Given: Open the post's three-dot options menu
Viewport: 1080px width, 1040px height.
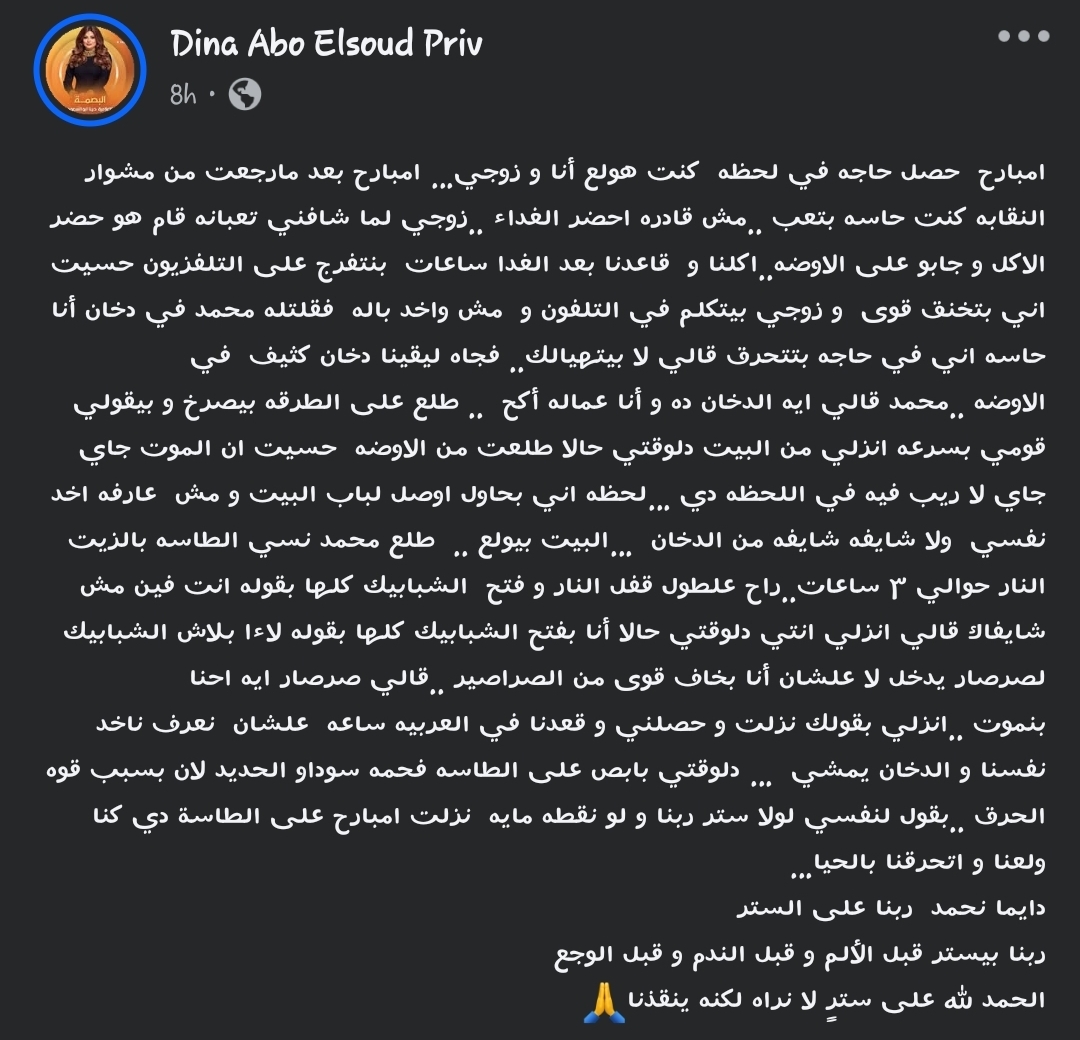Looking at the screenshot, I should coord(1023,37).
